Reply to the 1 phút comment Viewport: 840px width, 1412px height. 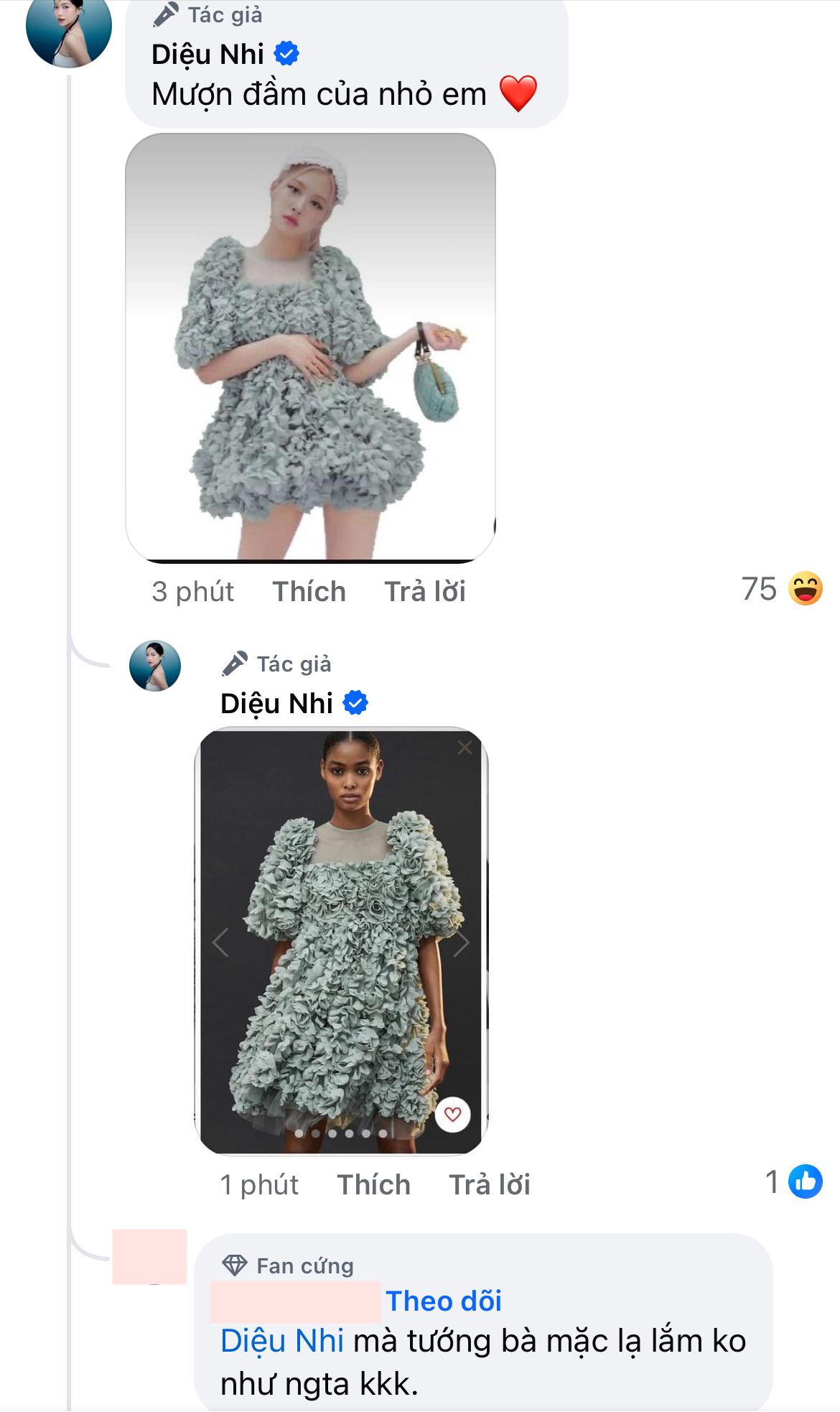coord(489,1185)
